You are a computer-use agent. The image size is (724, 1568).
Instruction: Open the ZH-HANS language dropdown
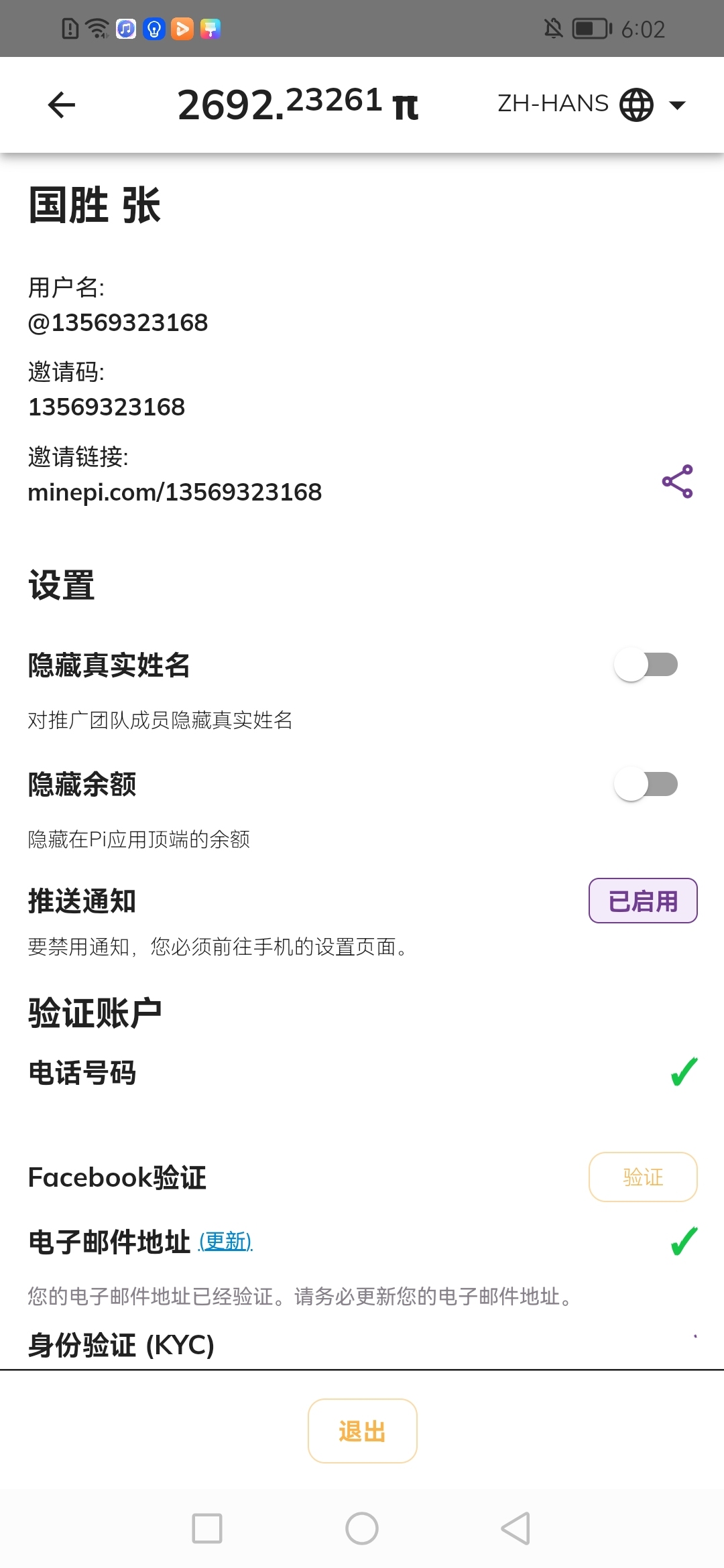coord(591,105)
